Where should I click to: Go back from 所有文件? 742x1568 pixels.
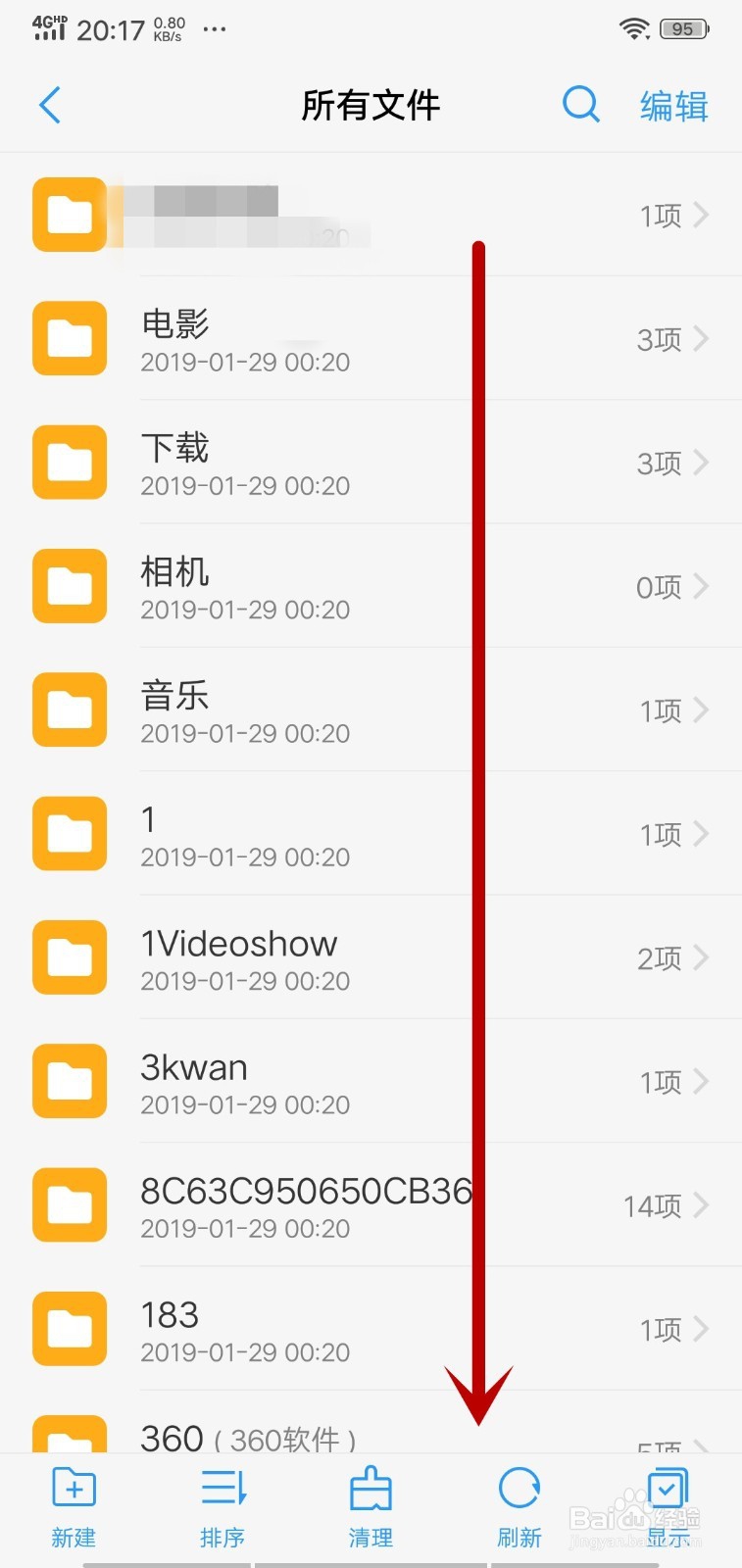coord(50,105)
